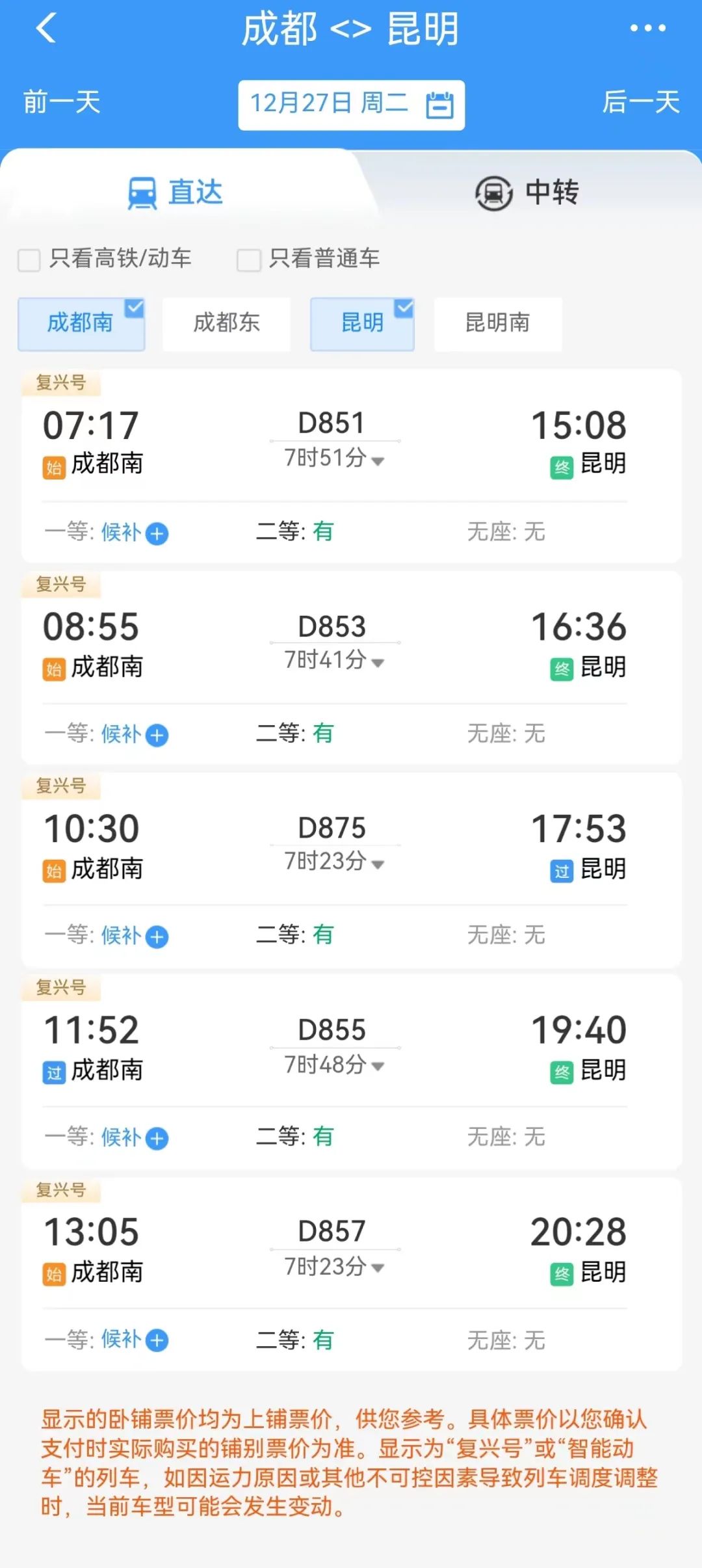Select the 直达 direct trains tab
The width and height of the screenshot is (702, 1568).
coord(175,193)
